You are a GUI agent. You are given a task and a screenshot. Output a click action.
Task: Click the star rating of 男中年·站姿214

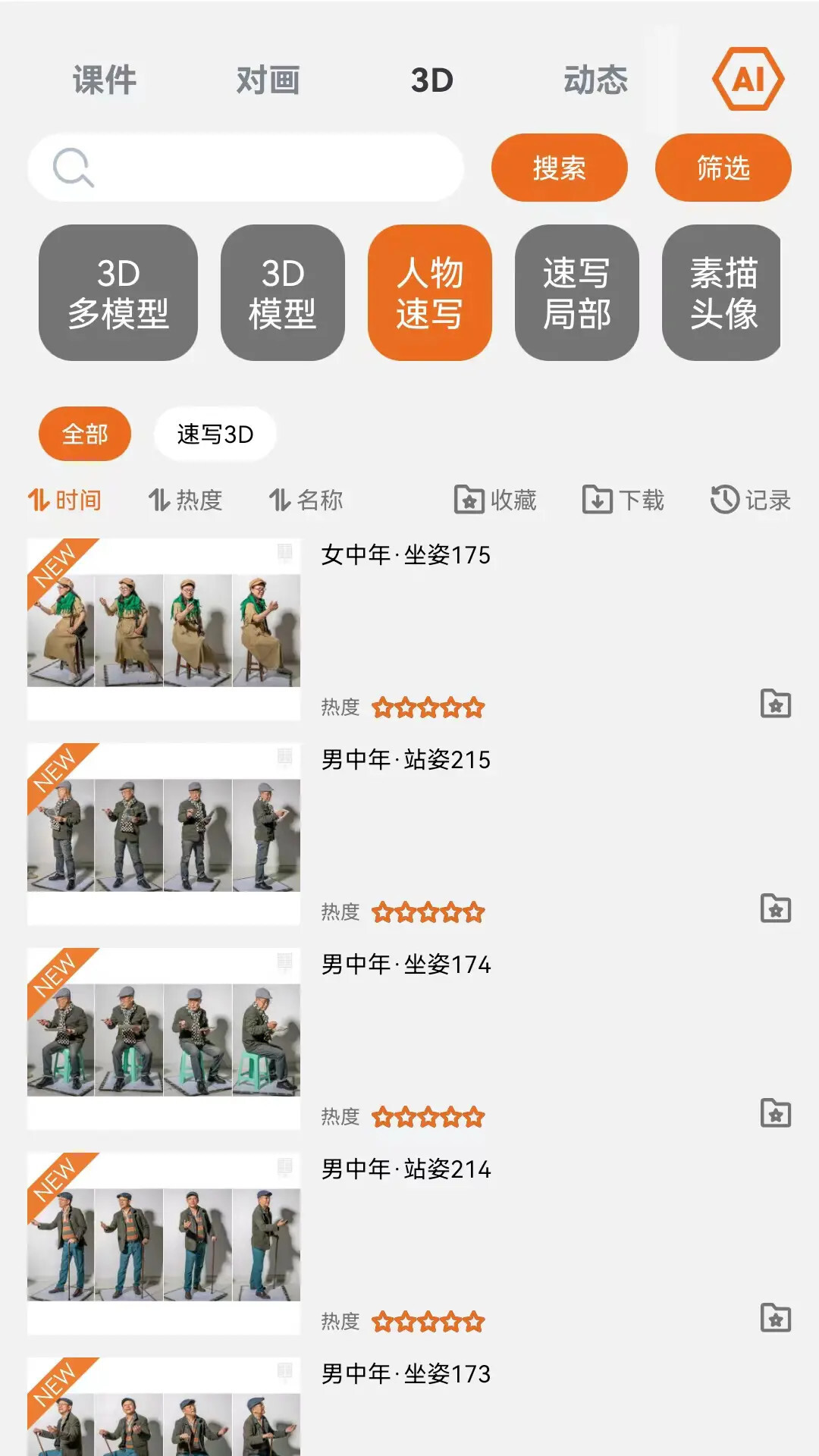(x=427, y=1319)
